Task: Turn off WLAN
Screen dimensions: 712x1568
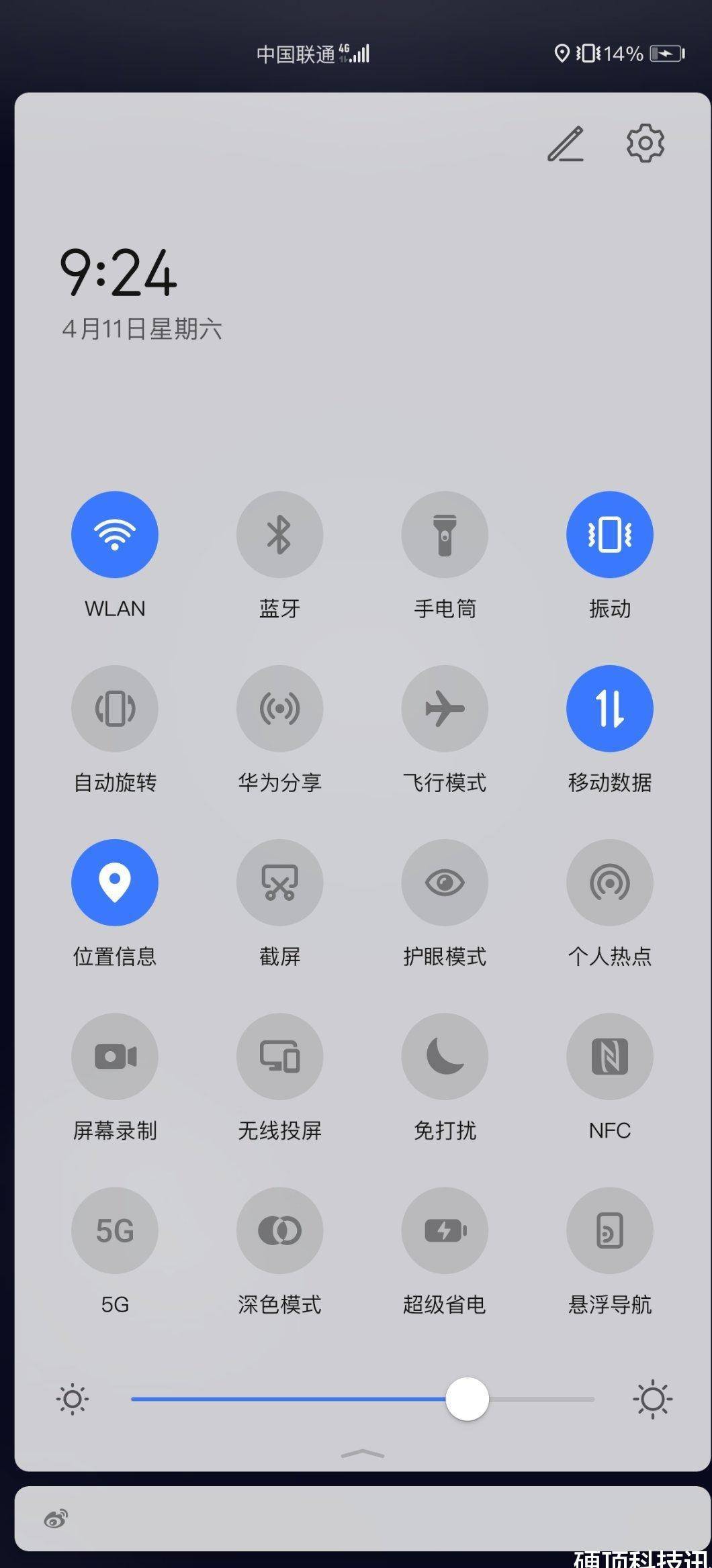Action: pyautogui.click(x=115, y=534)
